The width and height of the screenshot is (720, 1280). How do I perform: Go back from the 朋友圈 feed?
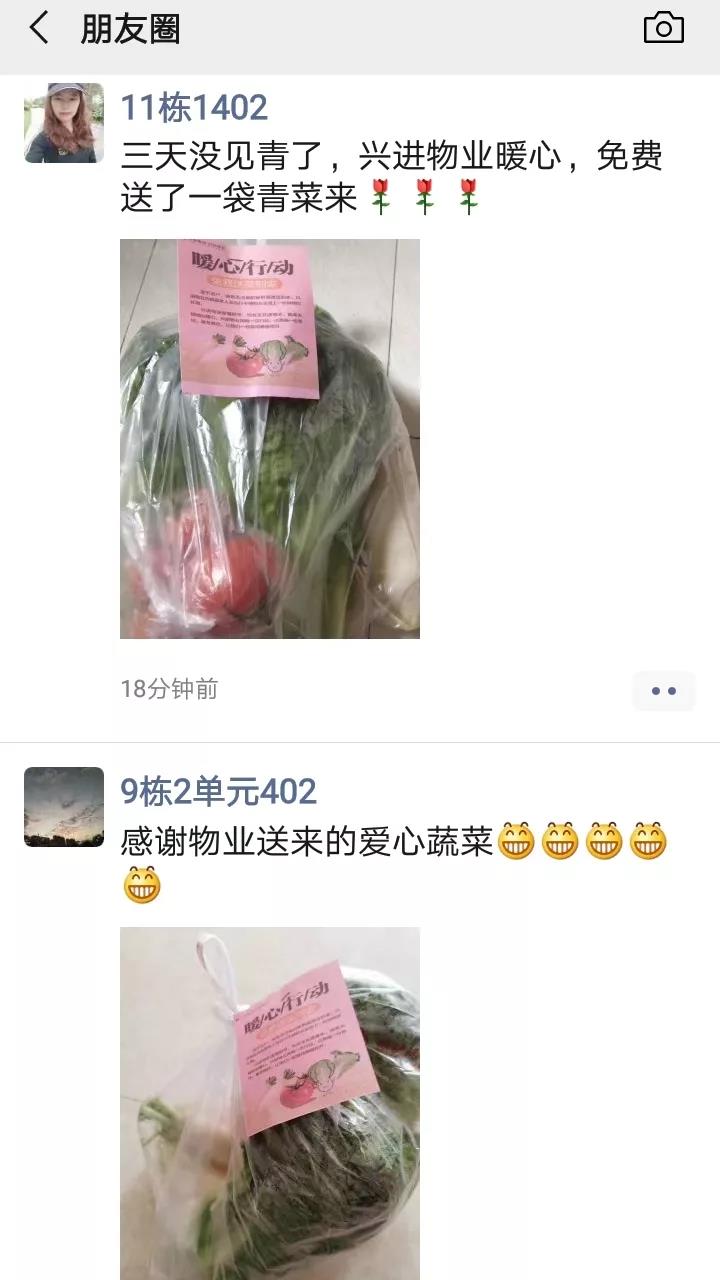click(x=39, y=28)
